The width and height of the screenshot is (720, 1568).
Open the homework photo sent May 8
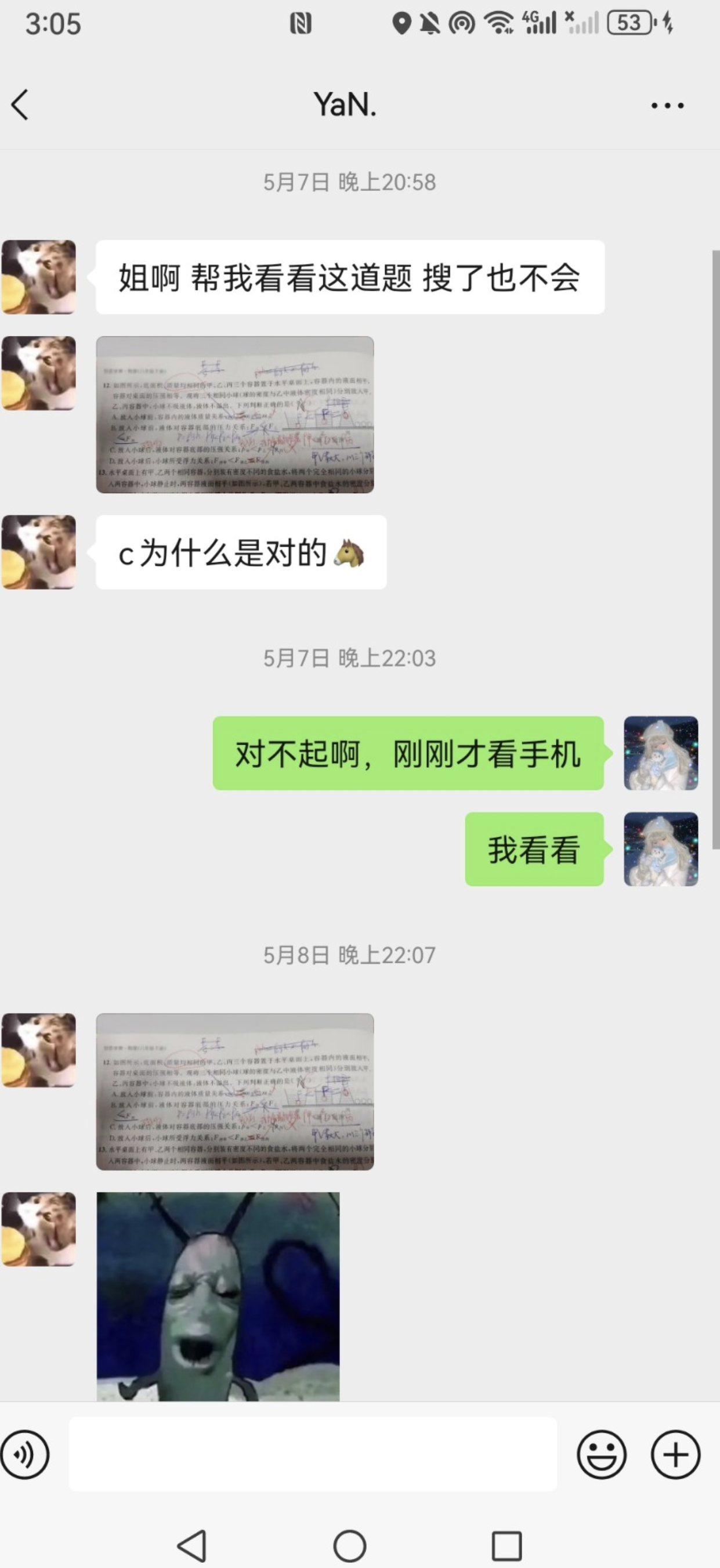(235, 1092)
